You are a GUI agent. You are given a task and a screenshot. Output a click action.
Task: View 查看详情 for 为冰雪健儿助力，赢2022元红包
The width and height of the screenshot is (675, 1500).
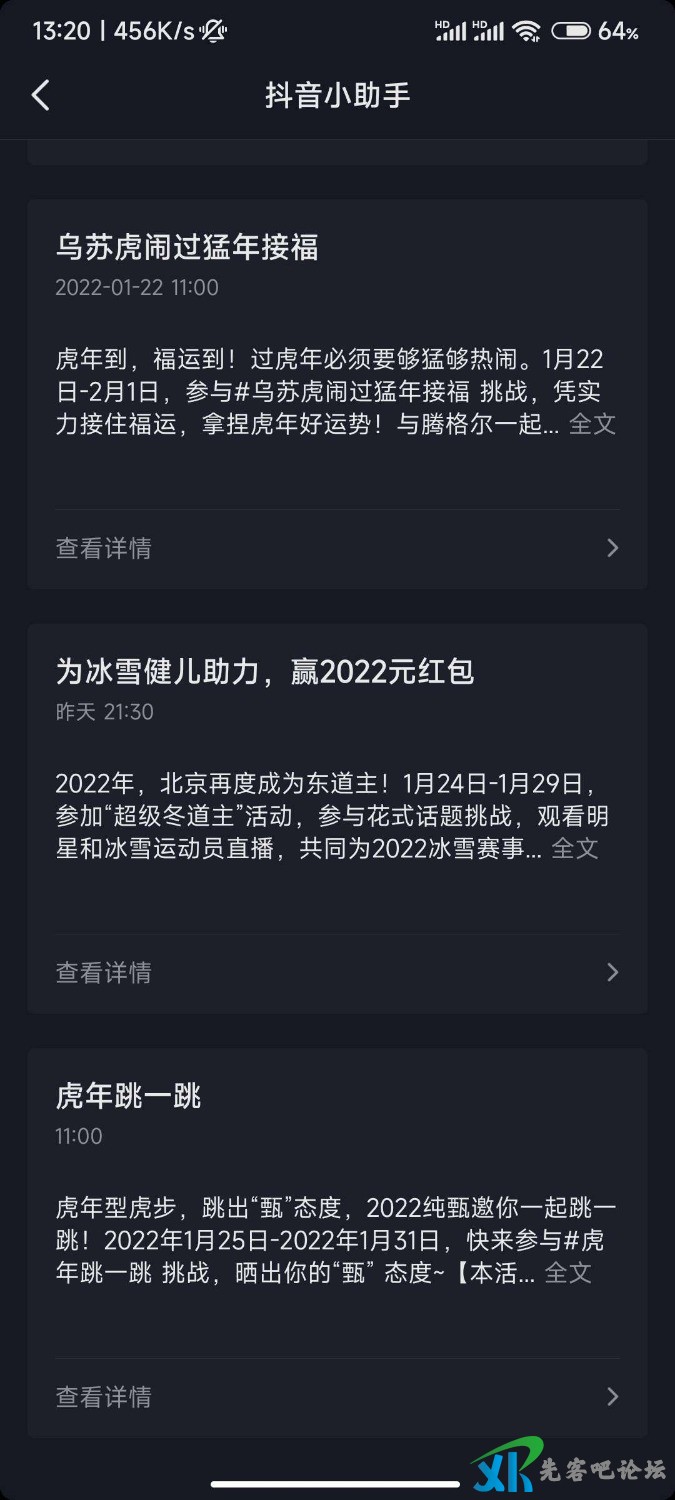pos(337,972)
